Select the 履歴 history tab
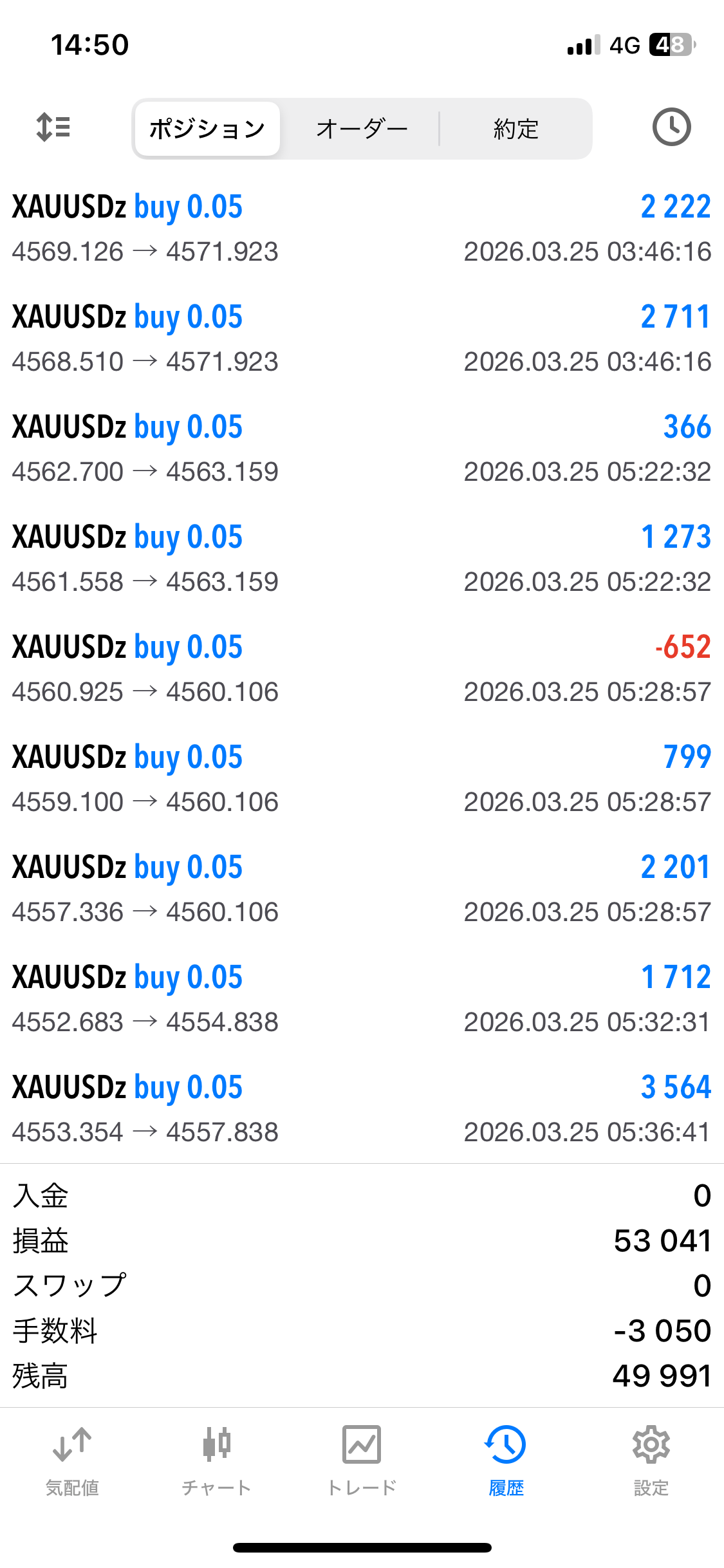The height and width of the screenshot is (1568, 724). pyautogui.click(x=506, y=1461)
